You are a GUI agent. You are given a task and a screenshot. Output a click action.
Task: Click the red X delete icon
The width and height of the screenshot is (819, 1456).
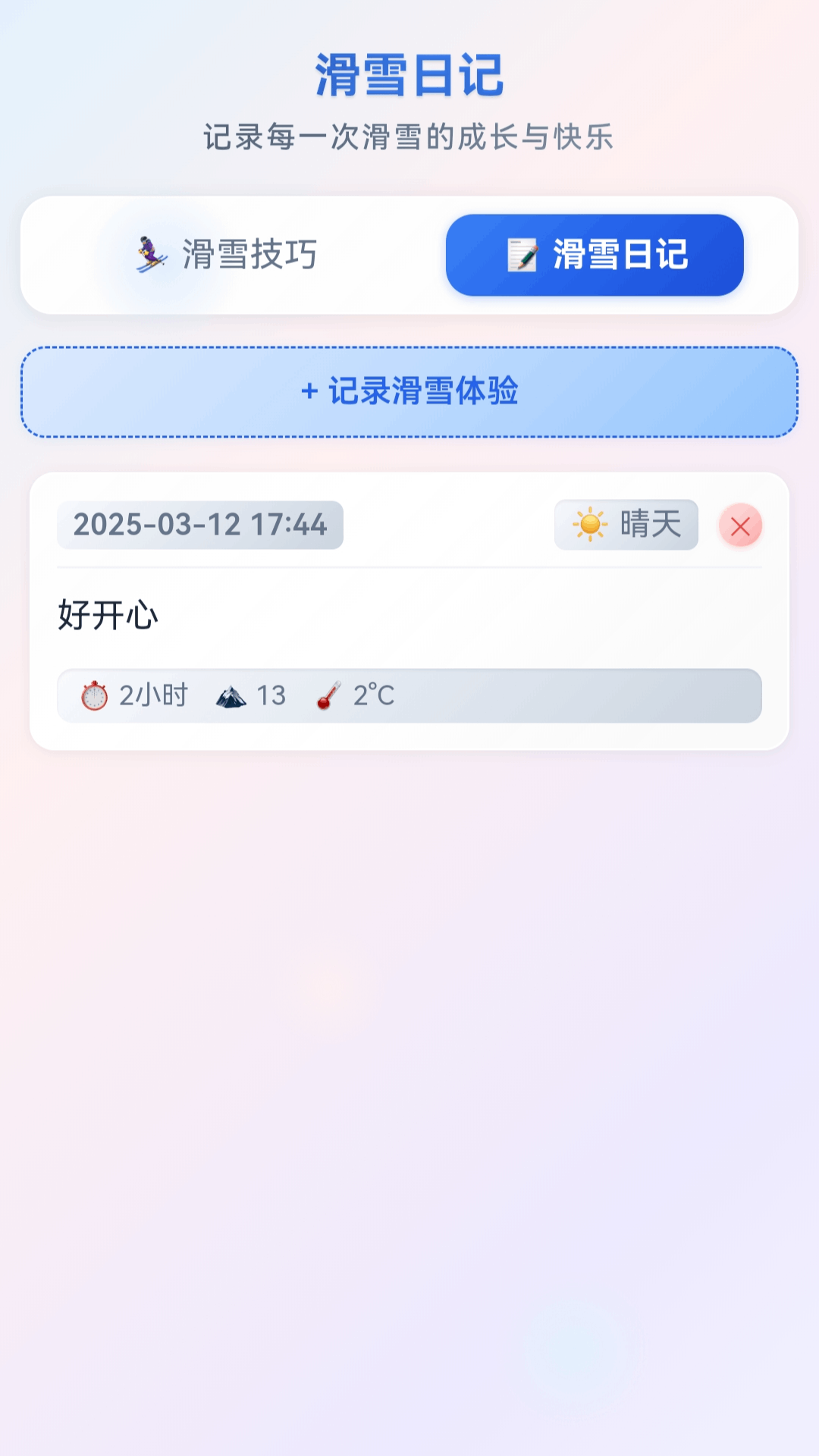tap(739, 525)
